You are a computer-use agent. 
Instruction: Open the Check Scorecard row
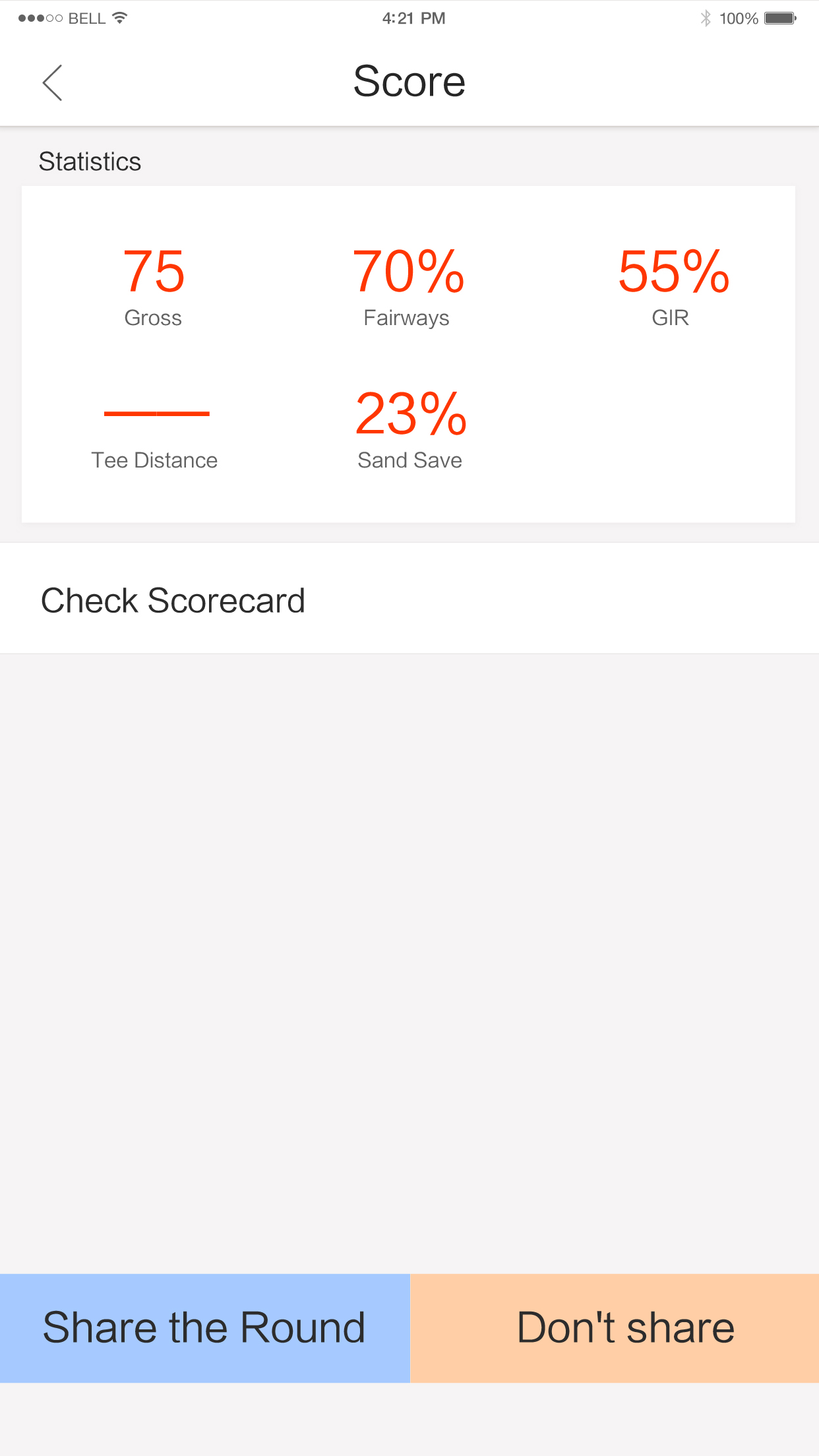click(409, 599)
